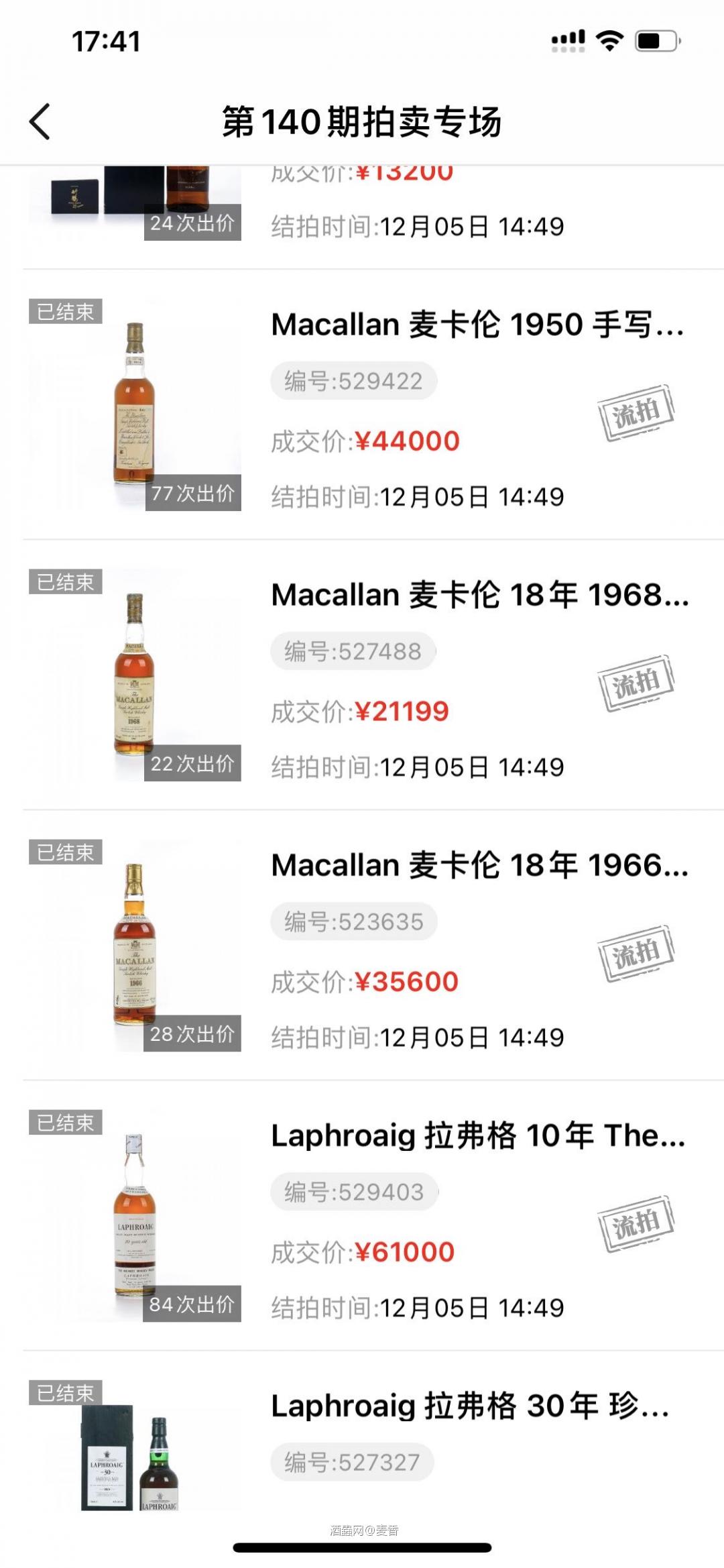724x1568 pixels.
Task: Tap the 已结束 badge on Macallan 1968 item
Action: click(x=65, y=582)
